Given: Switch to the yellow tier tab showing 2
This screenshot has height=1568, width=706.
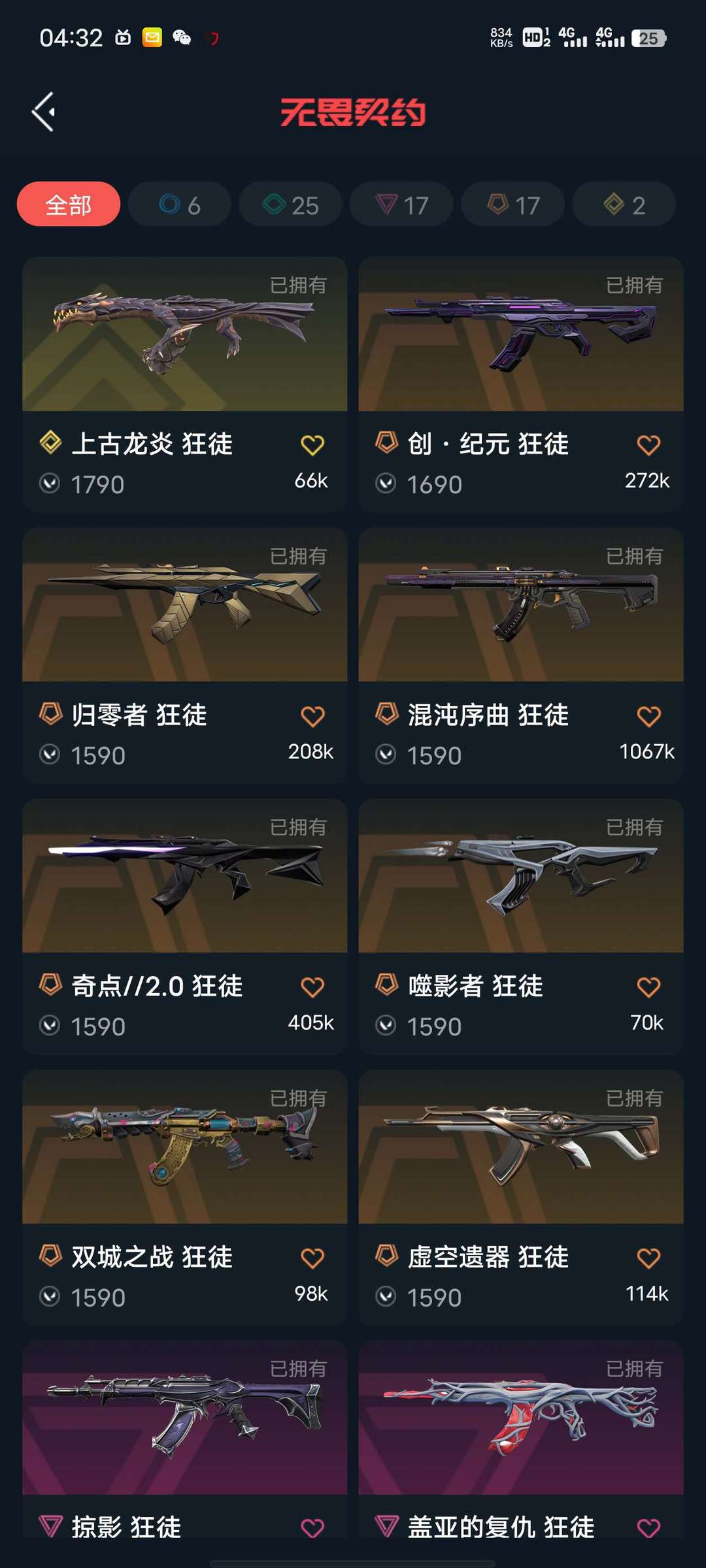Looking at the screenshot, I should click(624, 204).
